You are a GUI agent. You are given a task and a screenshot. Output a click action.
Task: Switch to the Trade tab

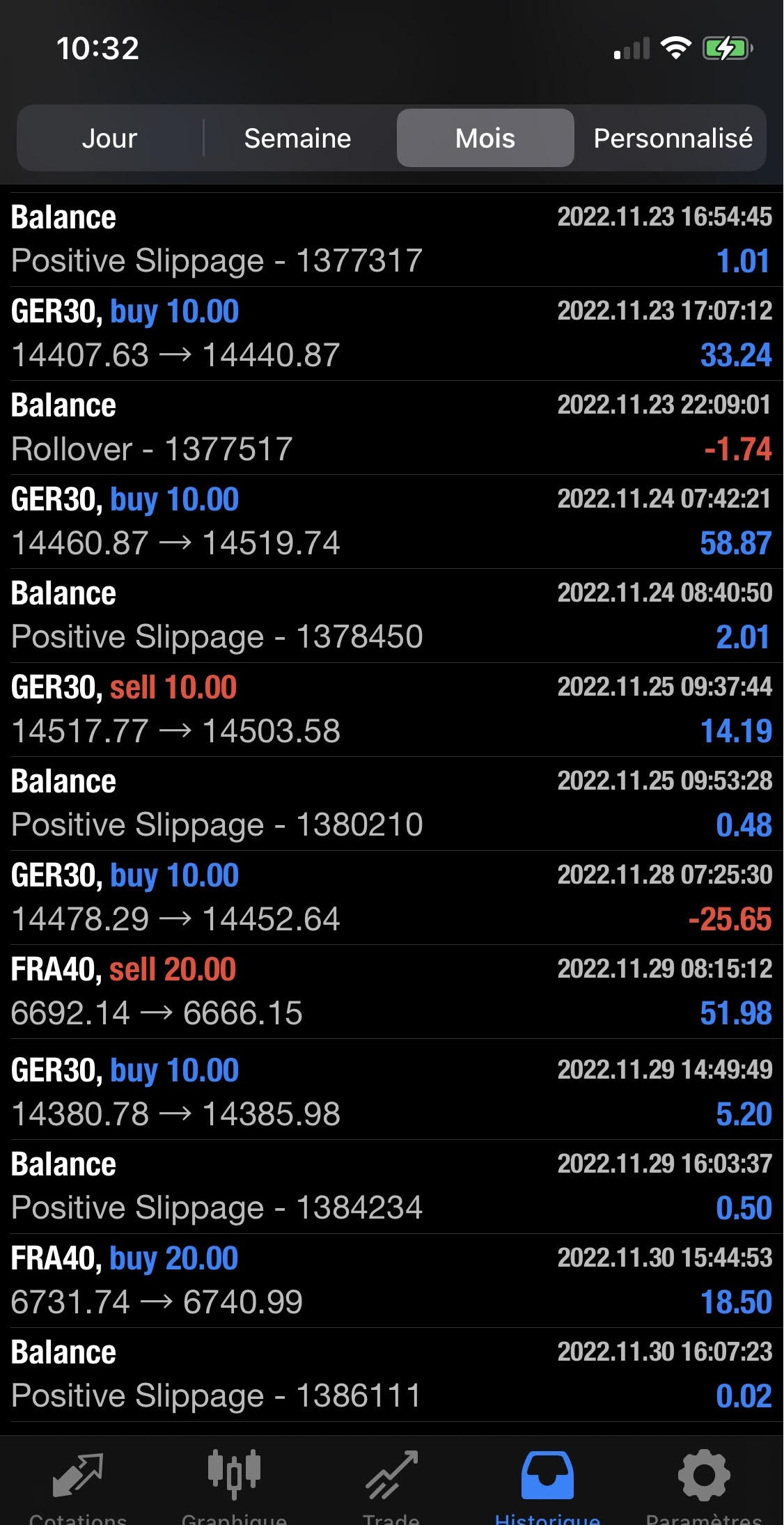click(391, 1483)
